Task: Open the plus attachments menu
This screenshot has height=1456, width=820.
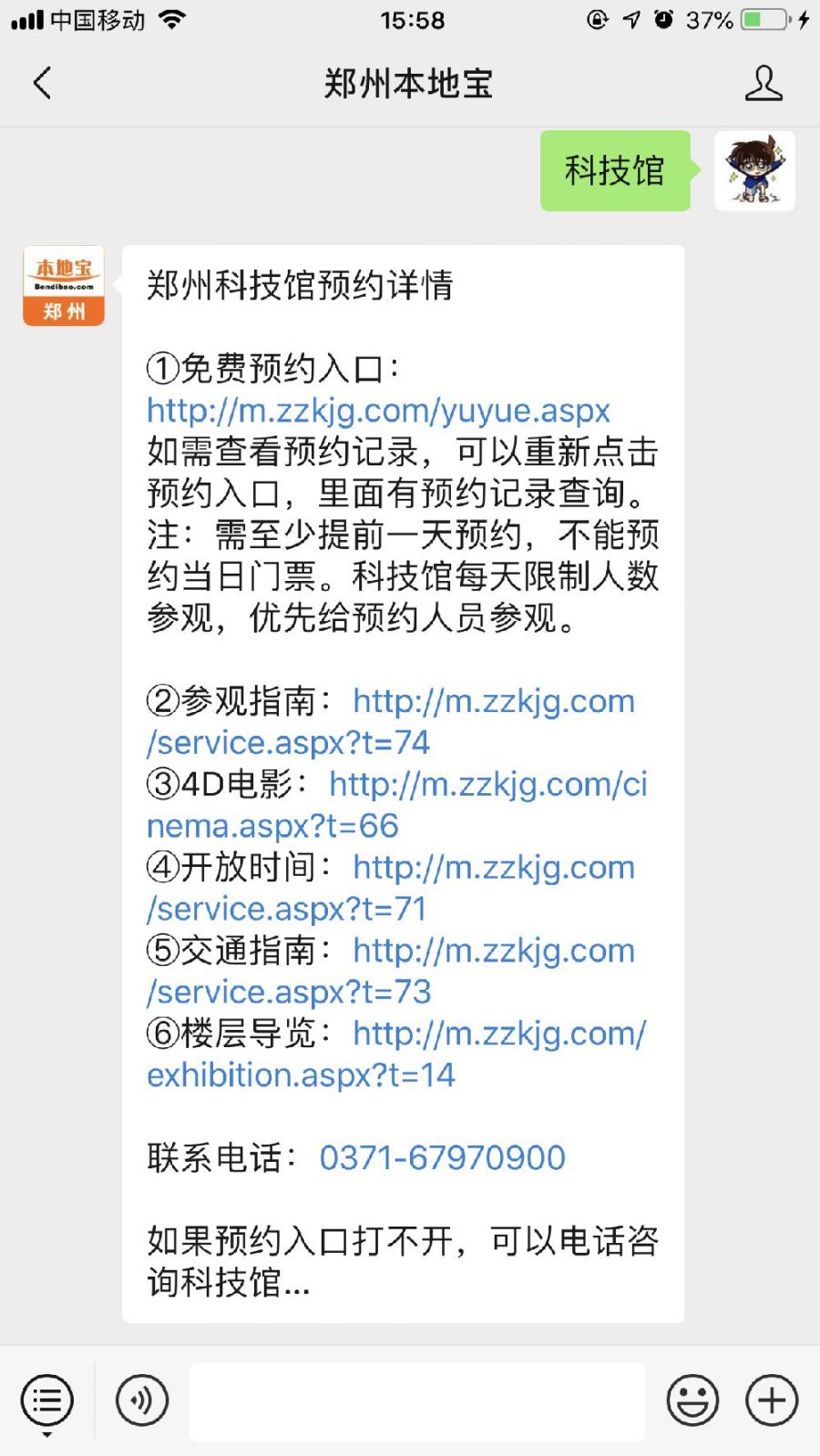Action: pos(772,1400)
